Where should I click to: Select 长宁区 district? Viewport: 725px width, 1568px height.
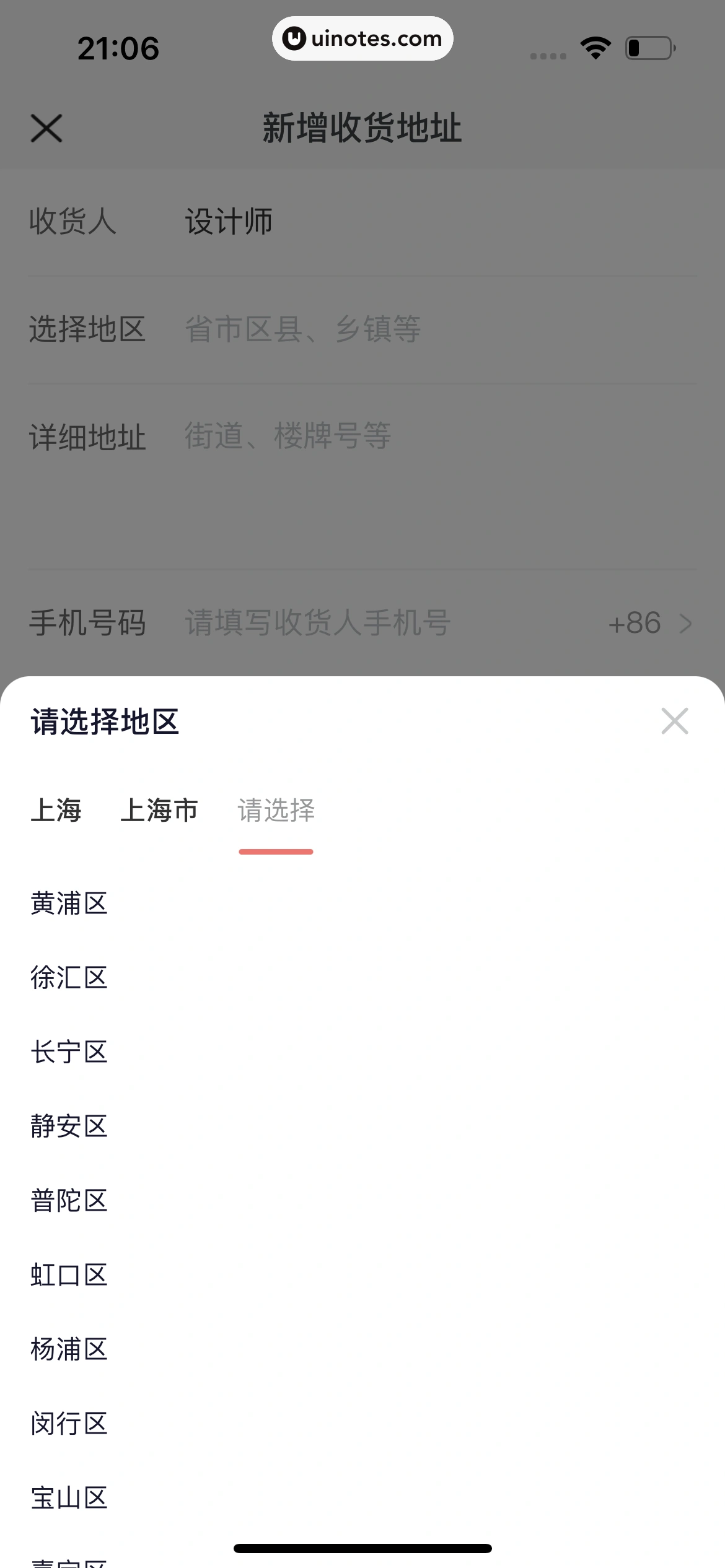point(69,1052)
